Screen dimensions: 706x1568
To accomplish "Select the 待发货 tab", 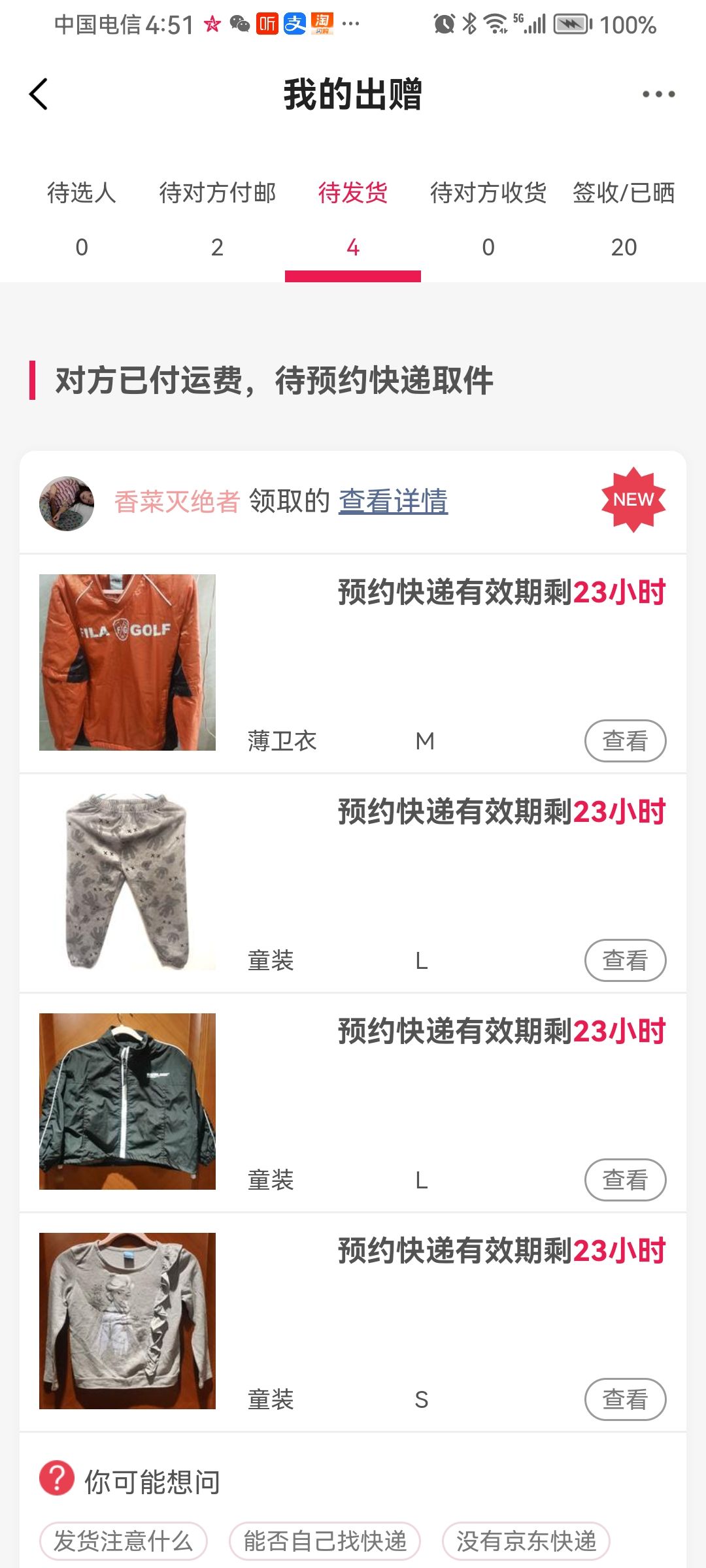I will pyautogui.click(x=353, y=218).
